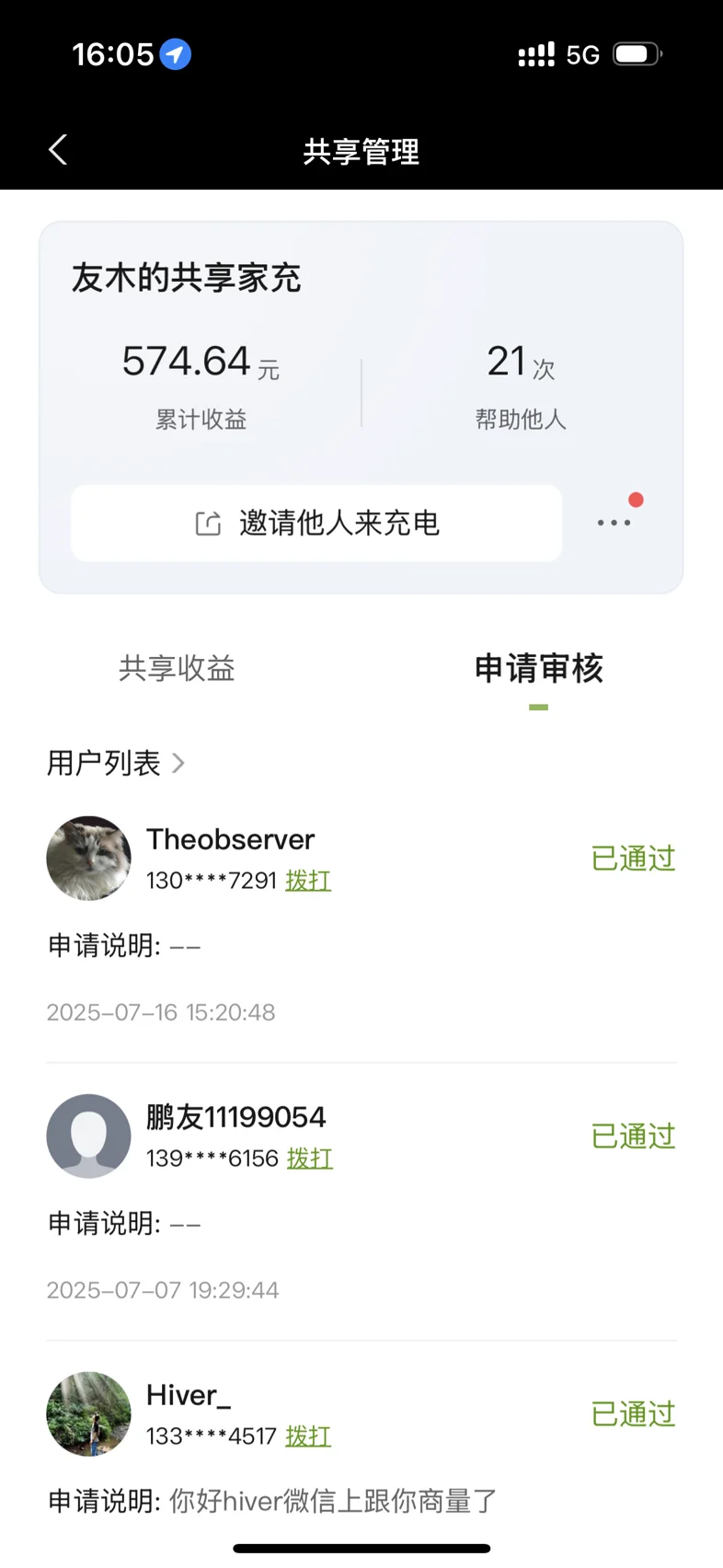Viewport: 723px width, 1568px height.
Task: Open the three-dot more options menu
Action: [x=614, y=523]
